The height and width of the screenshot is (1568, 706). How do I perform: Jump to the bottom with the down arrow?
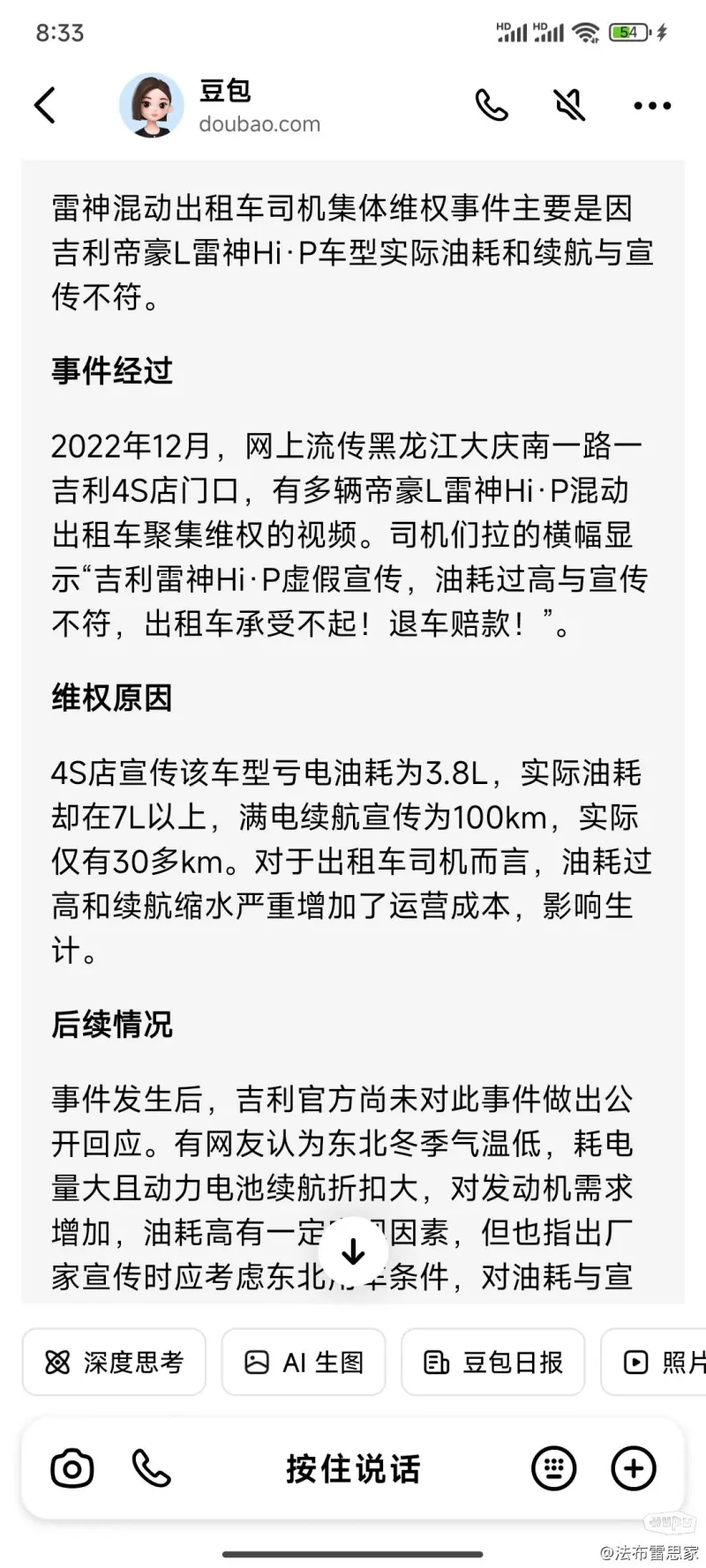point(354,1251)
